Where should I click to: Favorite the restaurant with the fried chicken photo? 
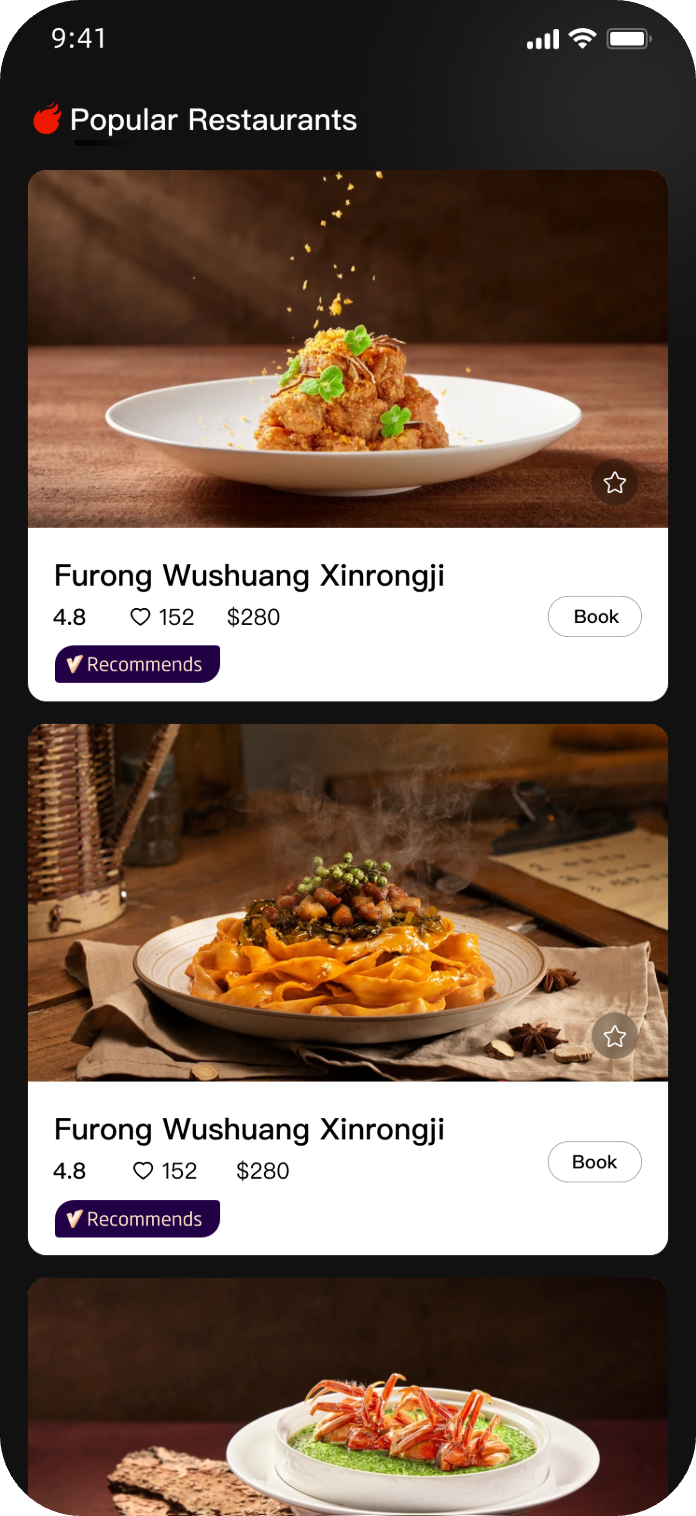tap(614, 483)
